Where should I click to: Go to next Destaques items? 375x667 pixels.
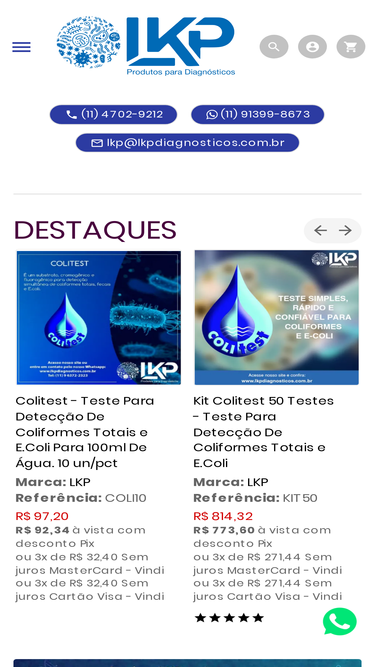click(x=345, y=231)
